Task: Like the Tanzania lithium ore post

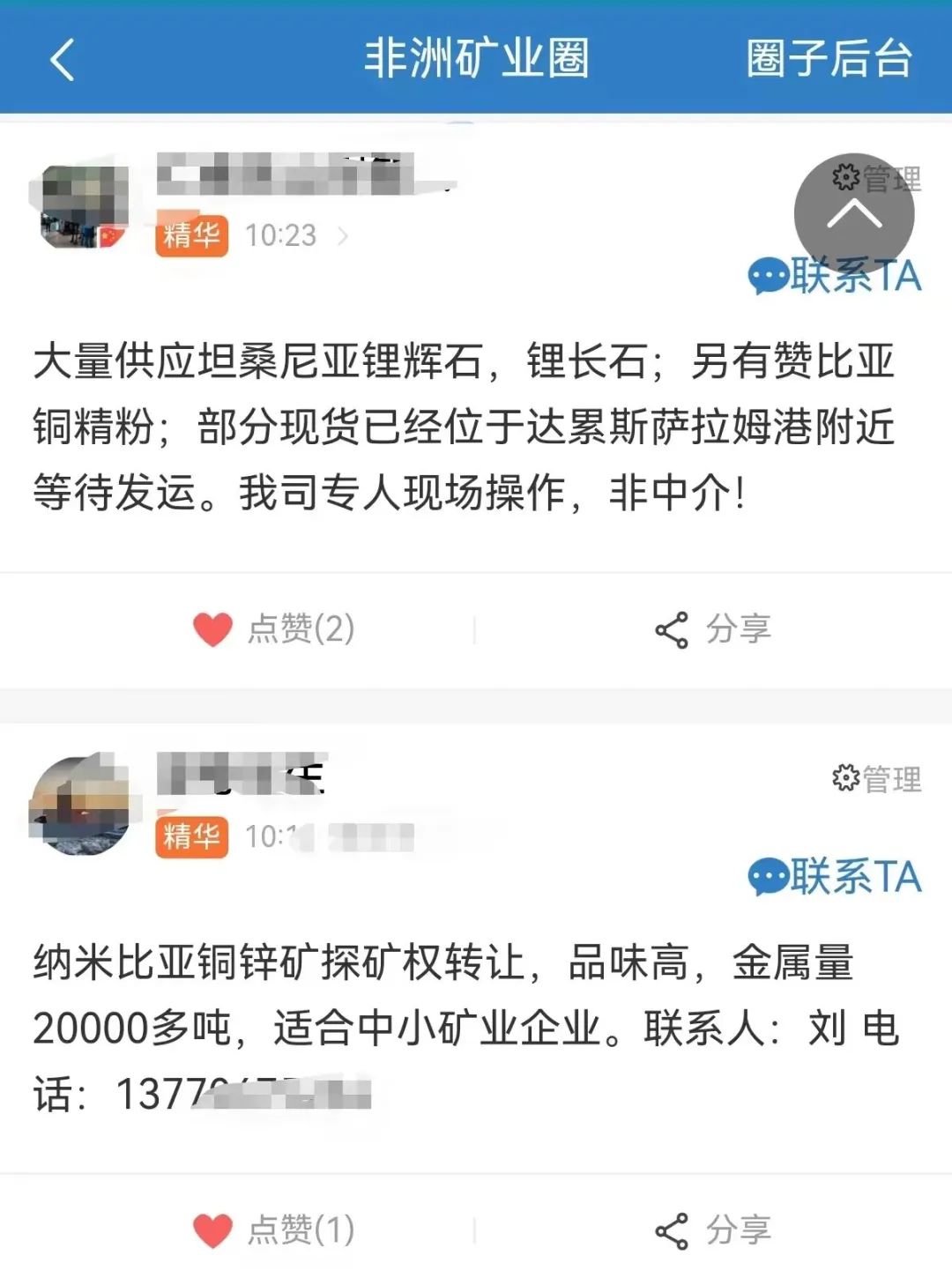Action: click(x=273, y=629)
